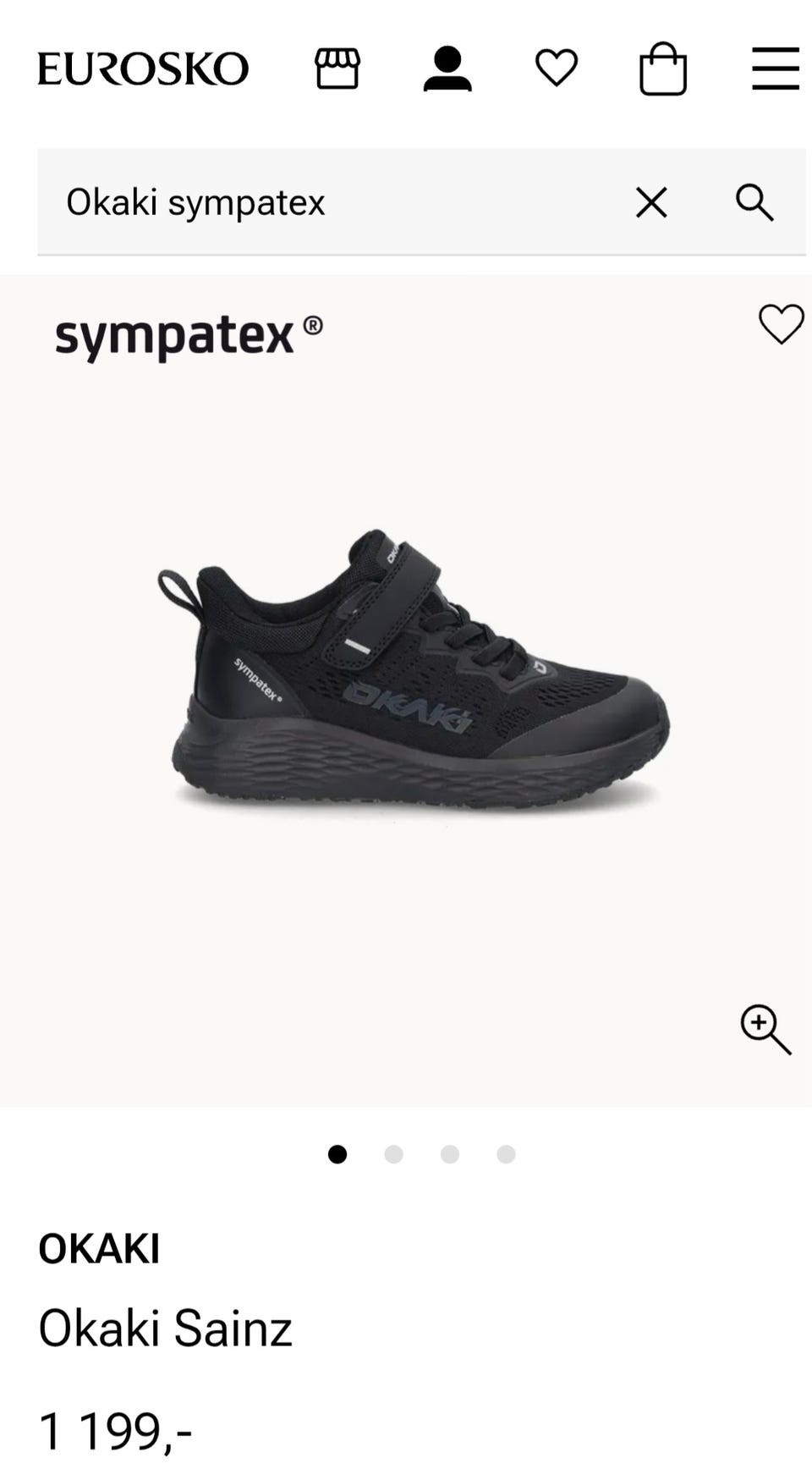Open the user account icon

[x=447, y=69]
